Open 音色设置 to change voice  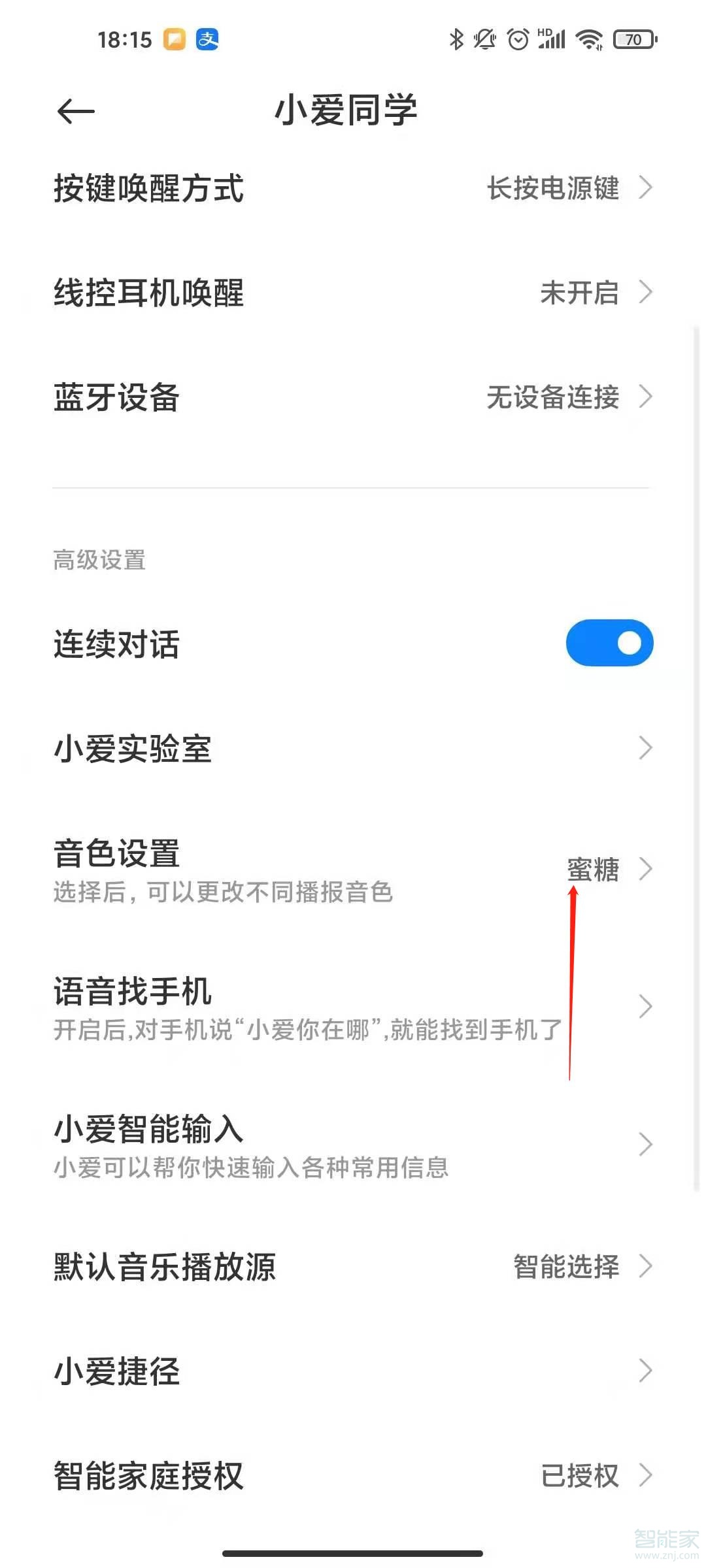[353, 870]
